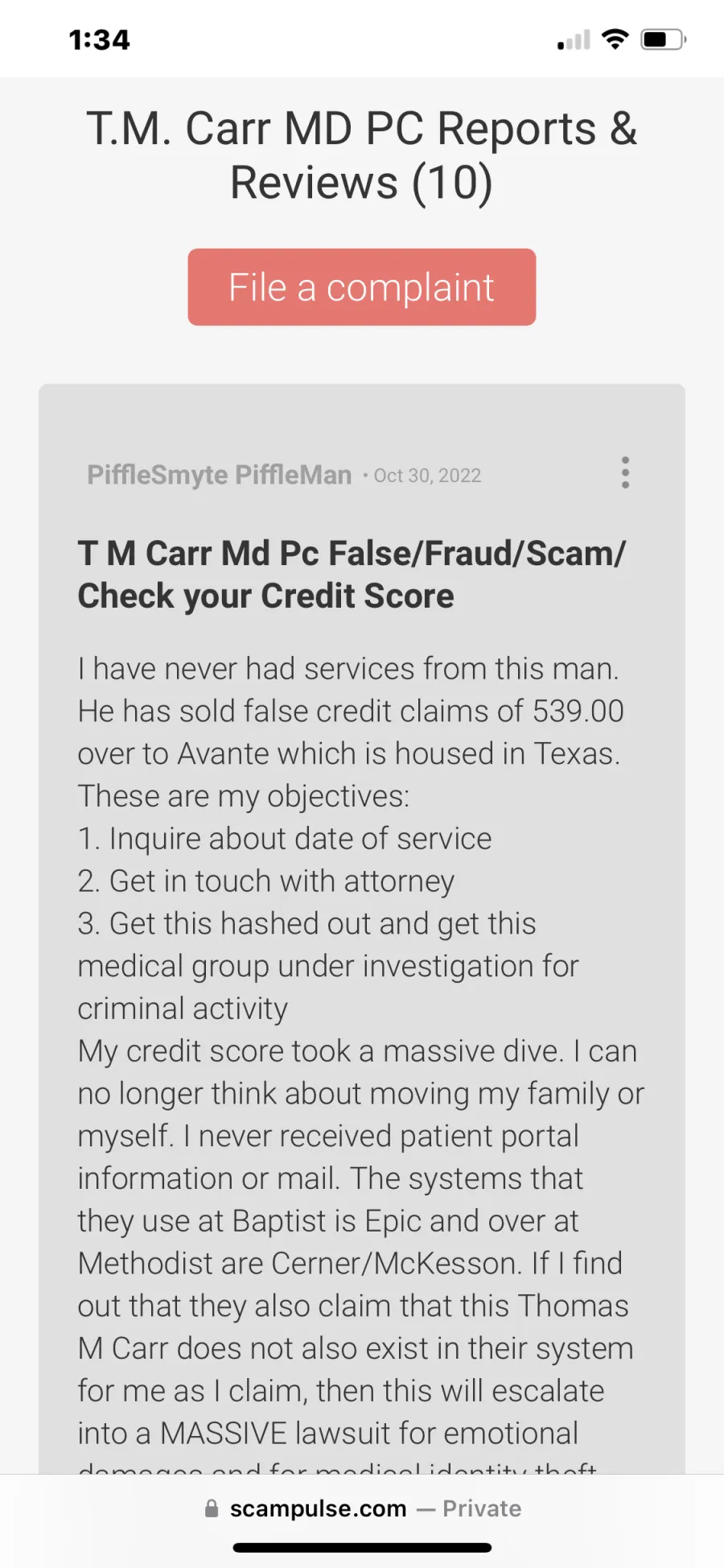Open the review's three-dot options menu
The image size is (724, 1568).
[625, 473]
